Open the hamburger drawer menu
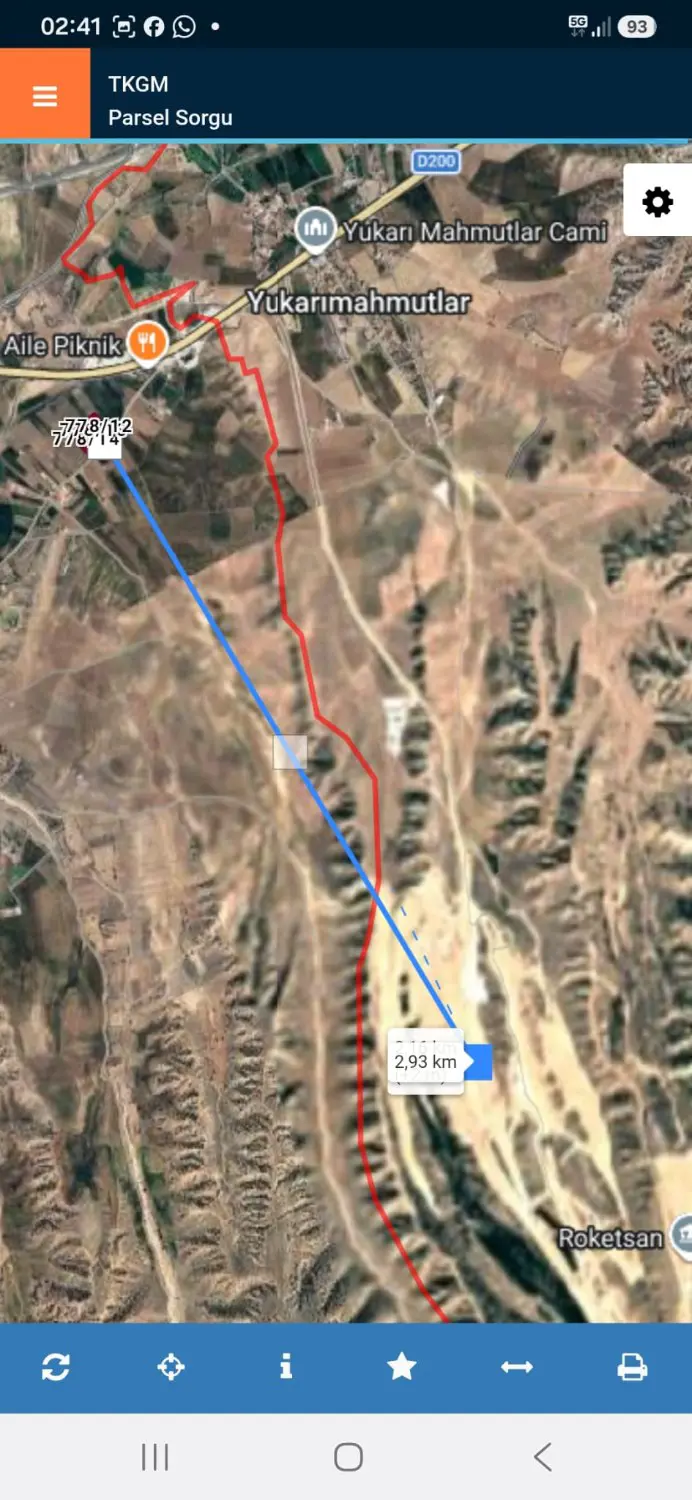 45,95
